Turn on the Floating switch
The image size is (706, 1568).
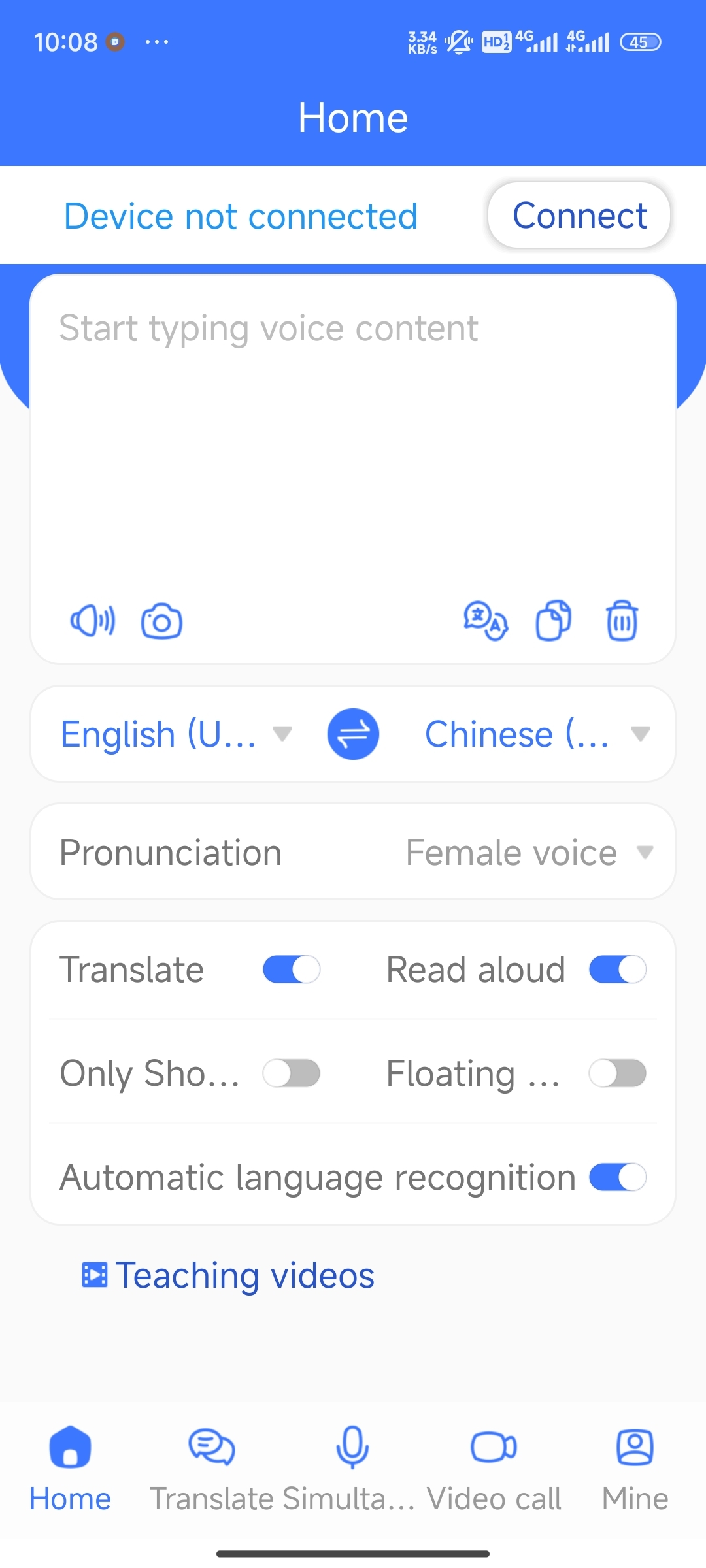[618, 1073]
